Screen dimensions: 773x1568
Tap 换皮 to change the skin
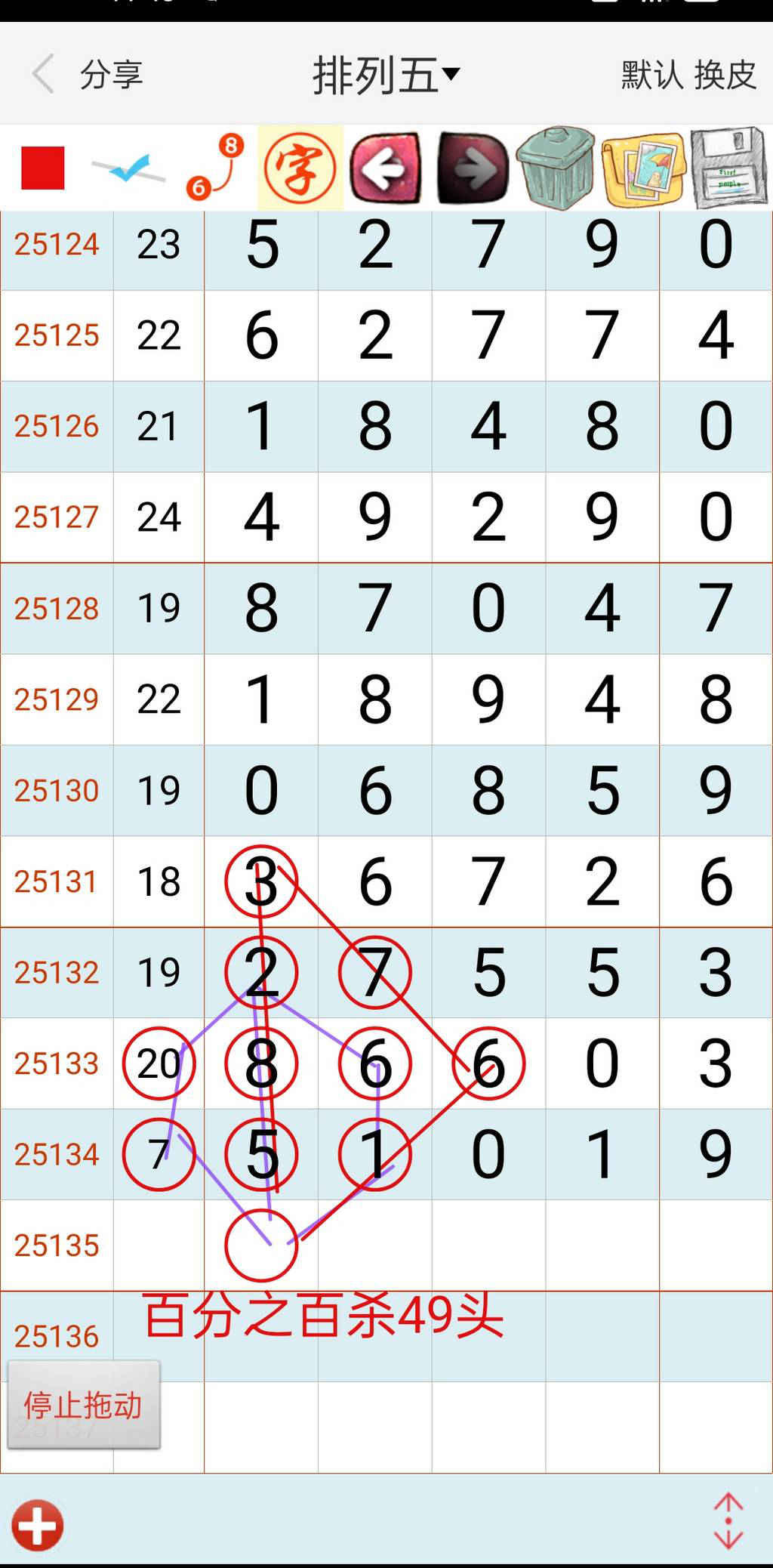(x=725, y=75)
